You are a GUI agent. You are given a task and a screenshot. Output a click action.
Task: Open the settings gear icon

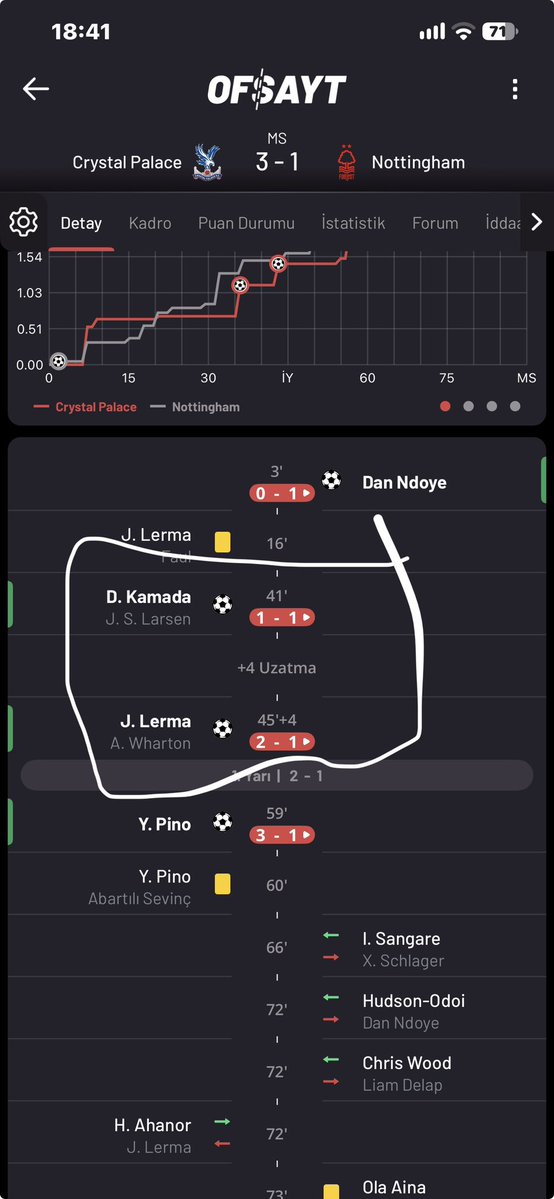23,222
